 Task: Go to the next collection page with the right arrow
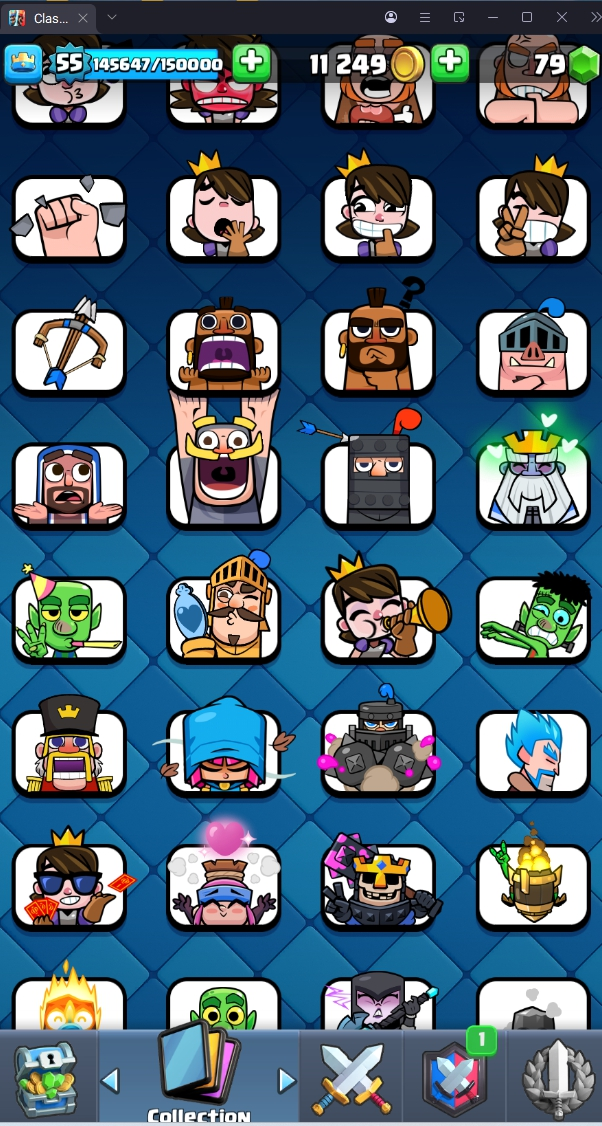click(x=286, y=1080)
